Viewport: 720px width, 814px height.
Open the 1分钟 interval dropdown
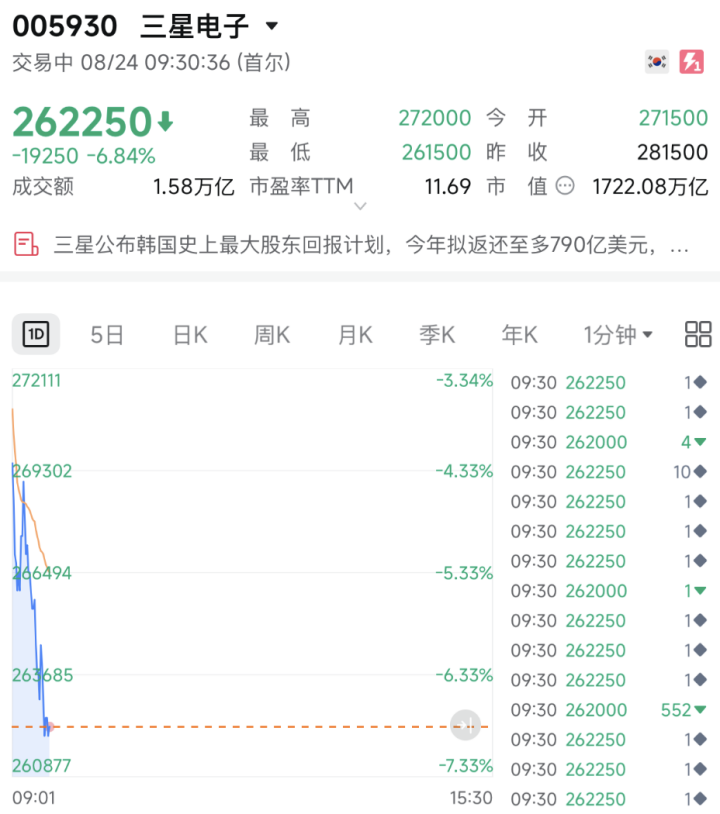[x=618, y=335]
